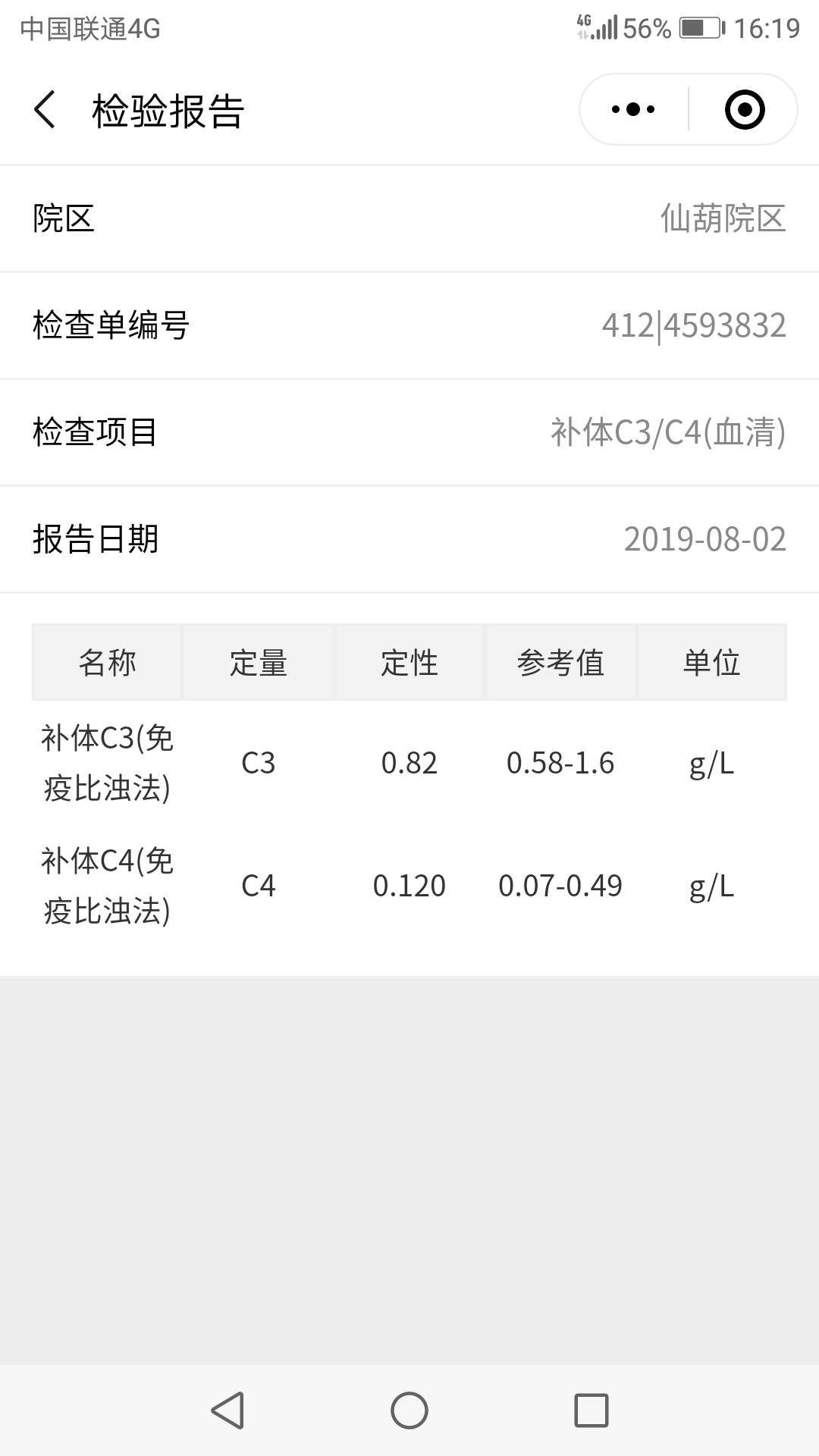Tap the 报告日期 date 2019-08-02

click(x=704, y=540)
